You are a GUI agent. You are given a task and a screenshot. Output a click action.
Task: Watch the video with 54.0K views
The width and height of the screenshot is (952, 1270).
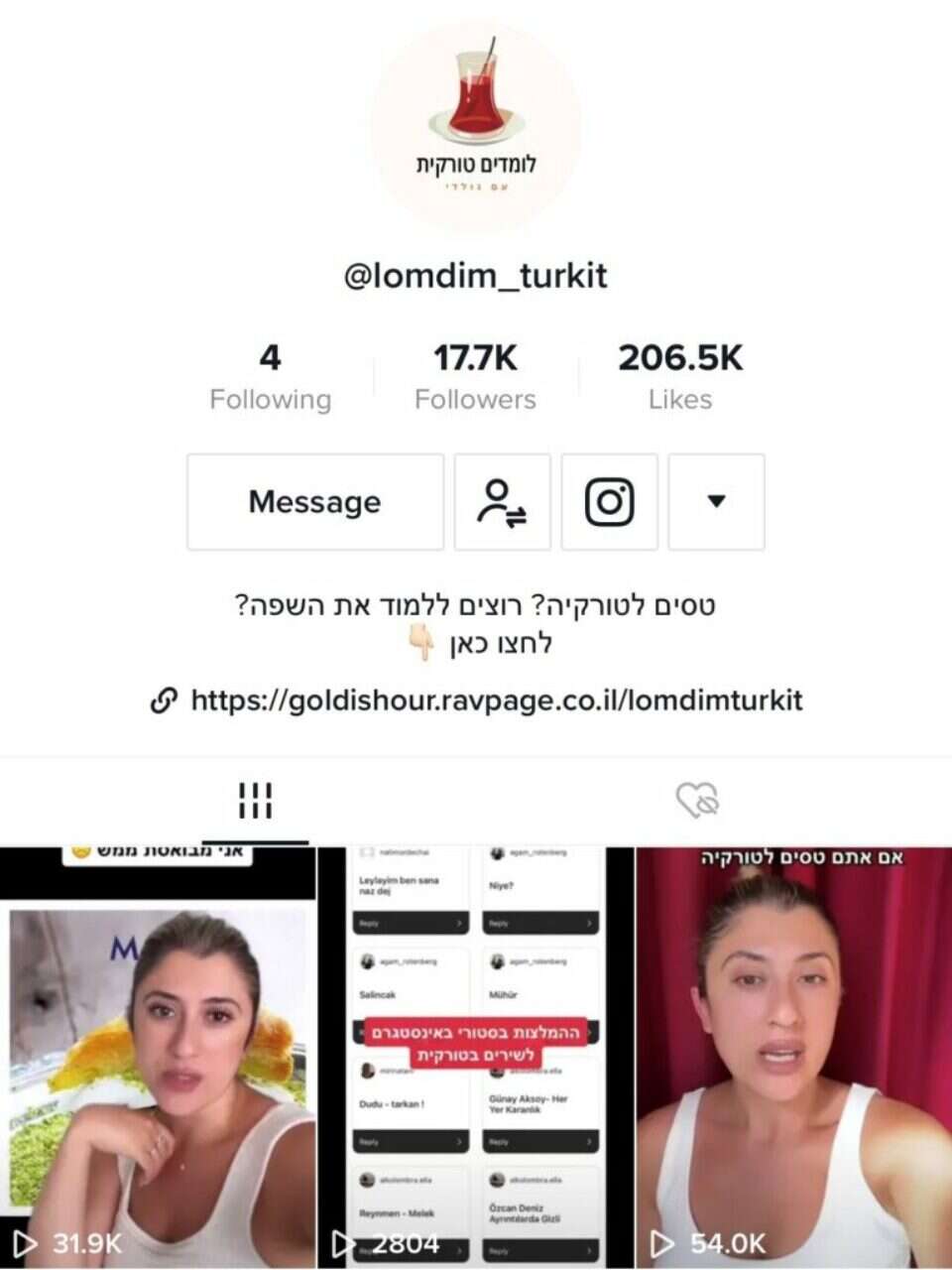tap(793, 1057)
